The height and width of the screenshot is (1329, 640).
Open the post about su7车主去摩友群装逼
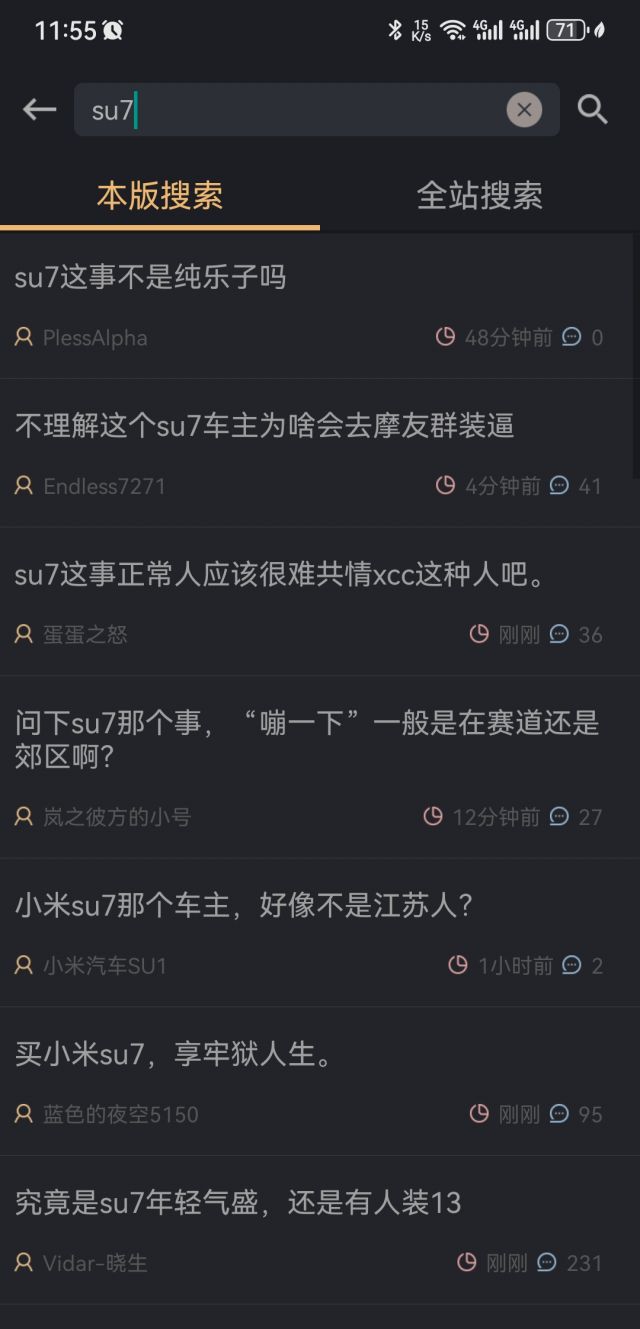point(320,454)
